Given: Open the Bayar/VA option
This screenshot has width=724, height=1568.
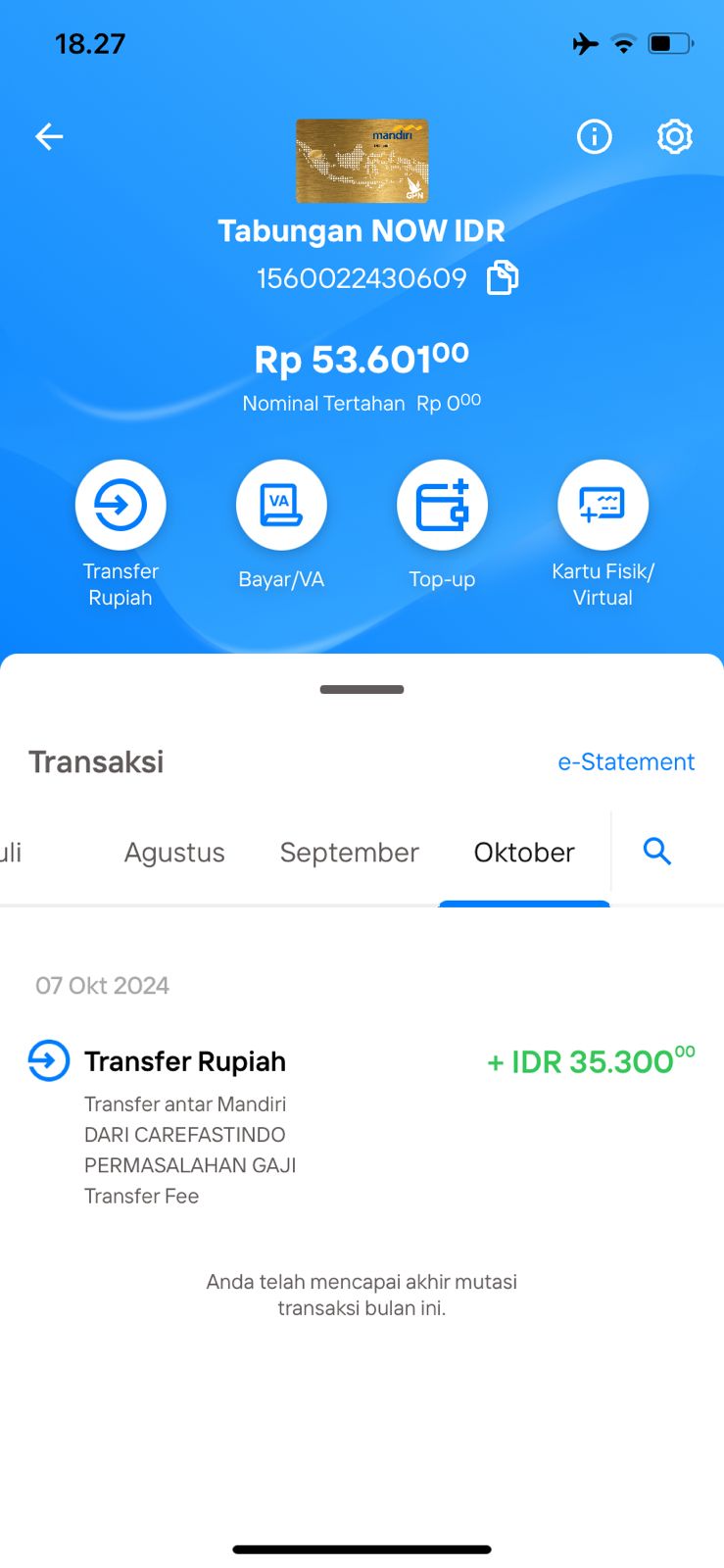Looking at the screenshot, I should click(281, 505).
